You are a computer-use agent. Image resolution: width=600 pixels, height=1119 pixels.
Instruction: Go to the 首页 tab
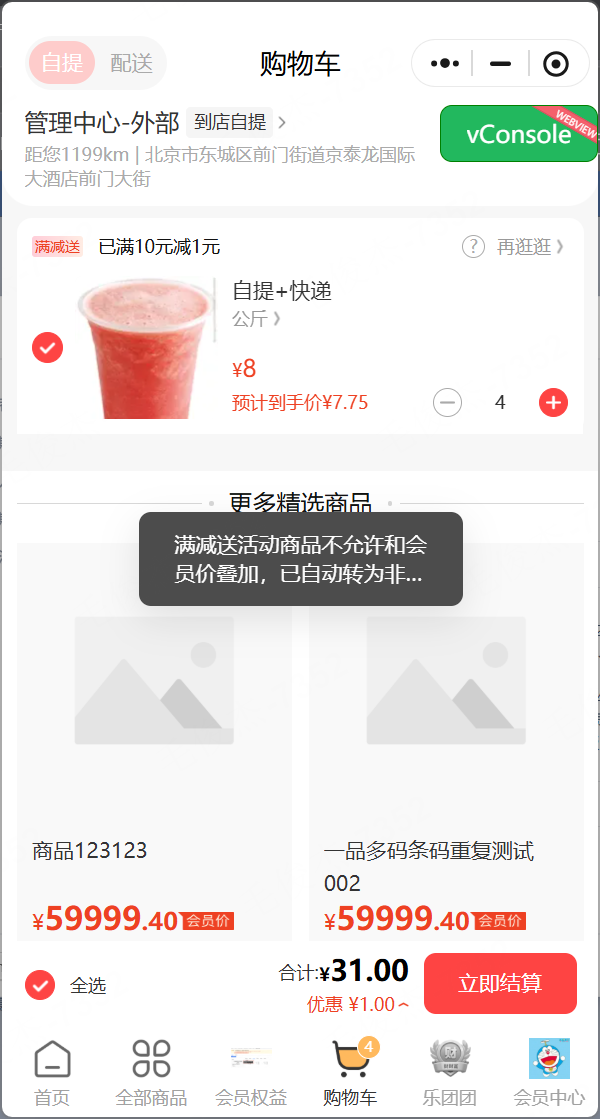coord(53,1073)
